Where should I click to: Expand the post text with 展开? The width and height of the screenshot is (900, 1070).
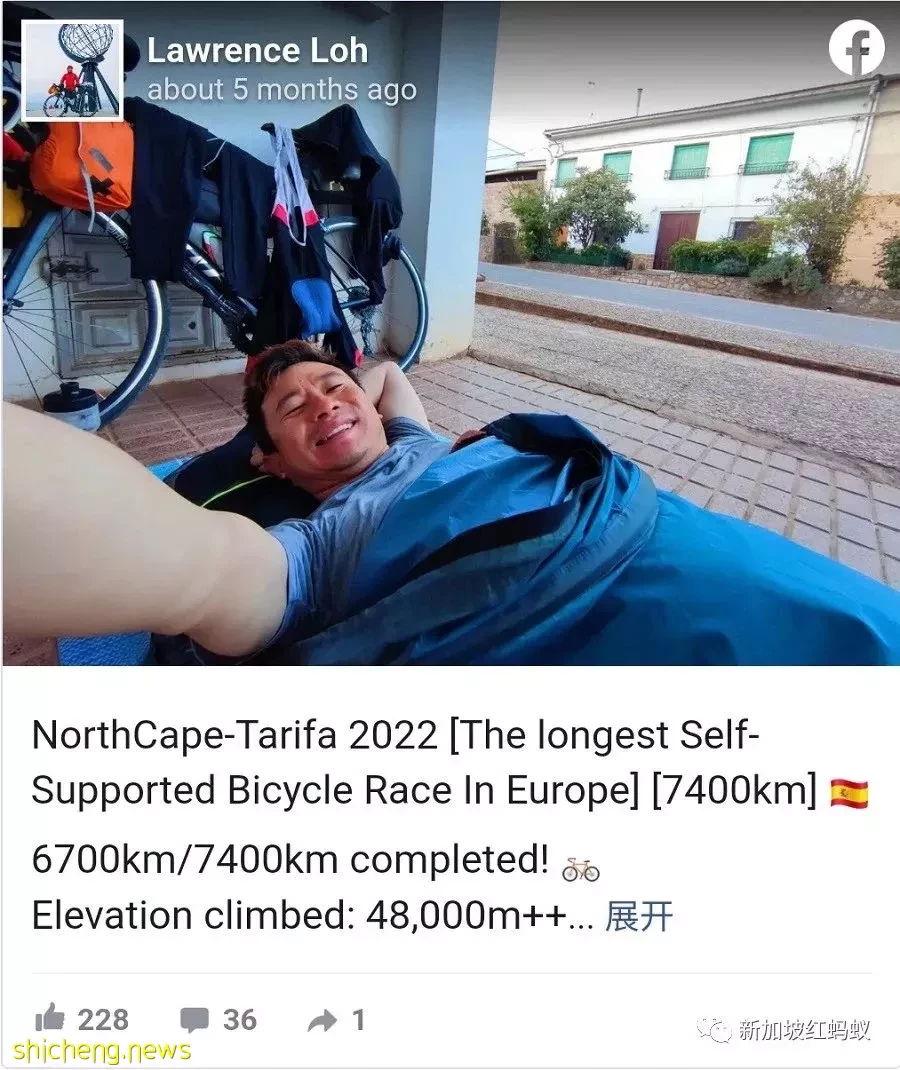(639, 916)
